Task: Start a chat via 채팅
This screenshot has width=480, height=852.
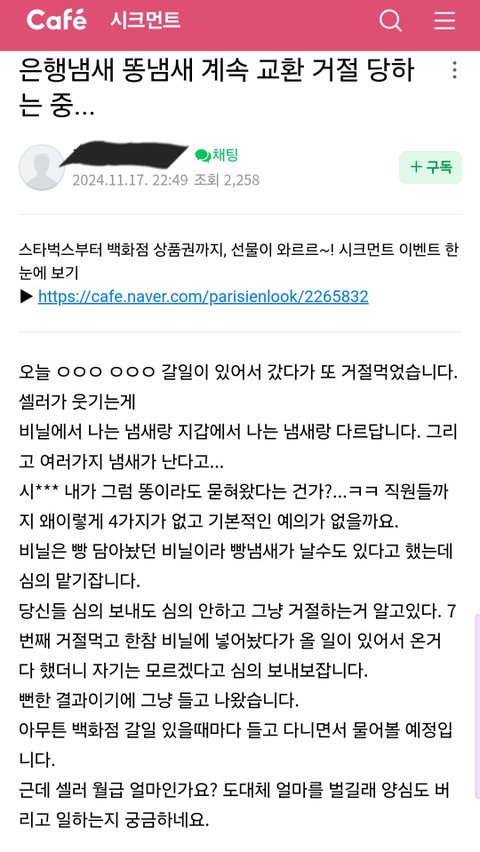Action: tap(217, 155)
